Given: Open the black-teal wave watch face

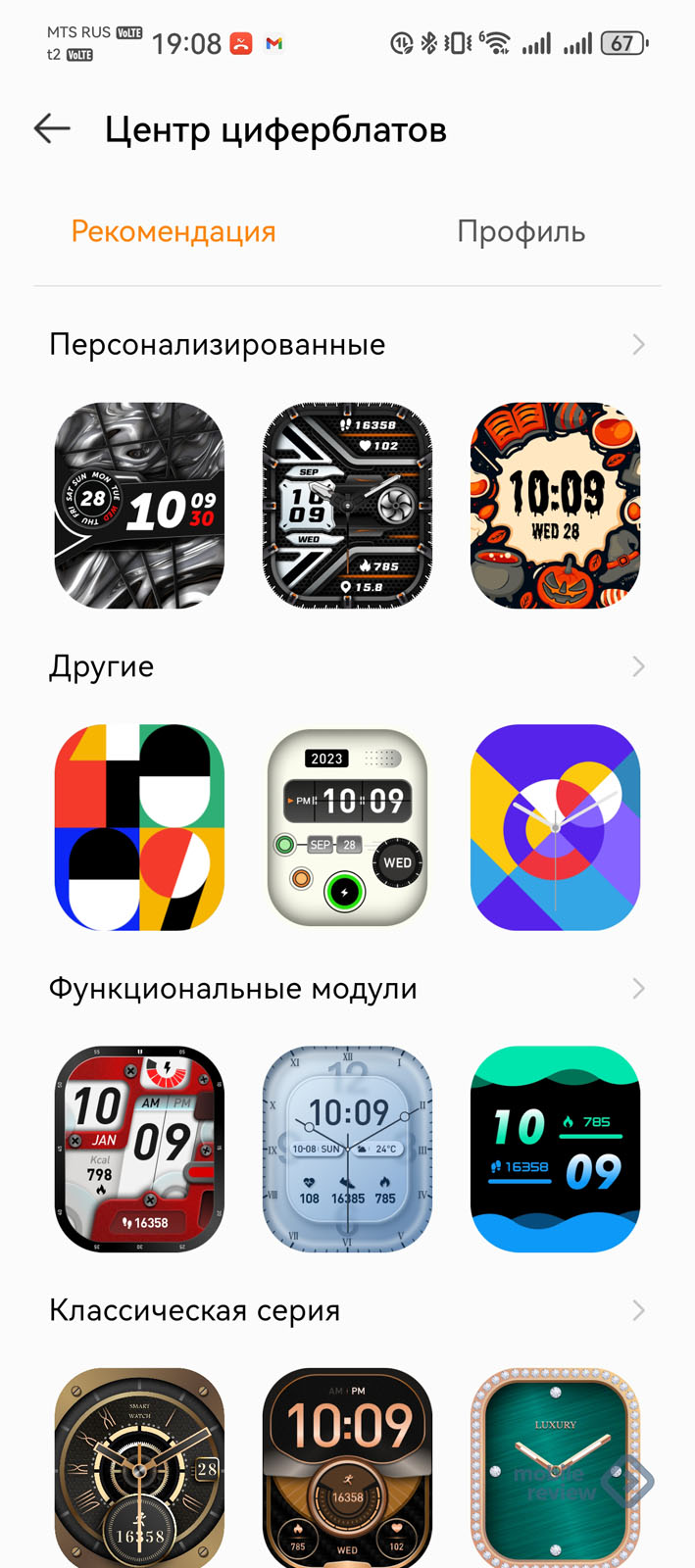Looking at the screenshot, I should pyautogui.click(x=555, y=1149).
